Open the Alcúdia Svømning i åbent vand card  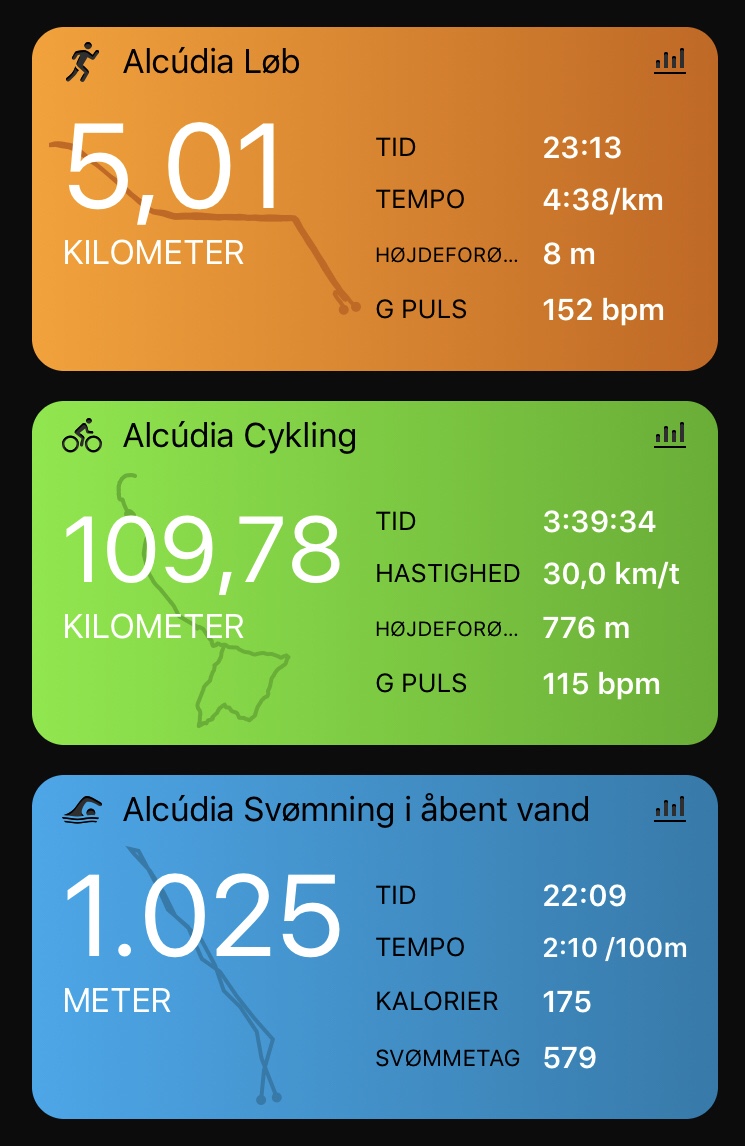[374, 947]
